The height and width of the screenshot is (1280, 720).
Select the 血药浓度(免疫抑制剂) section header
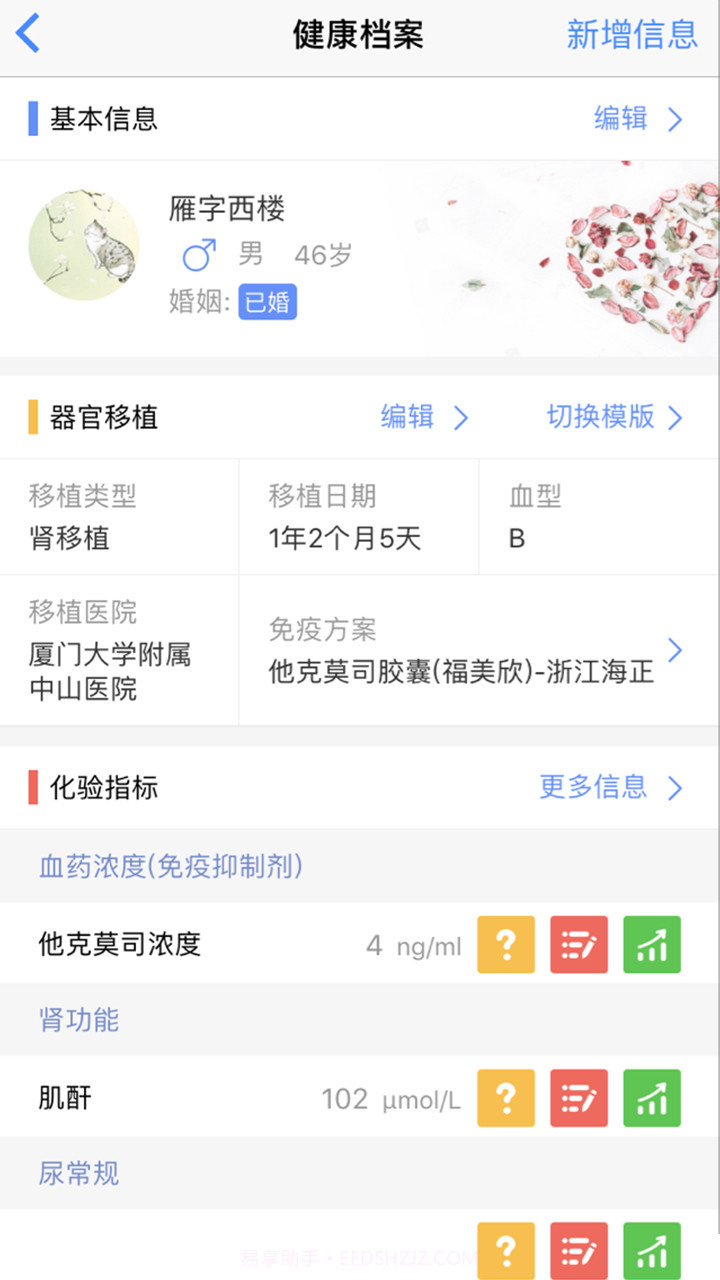170,866
